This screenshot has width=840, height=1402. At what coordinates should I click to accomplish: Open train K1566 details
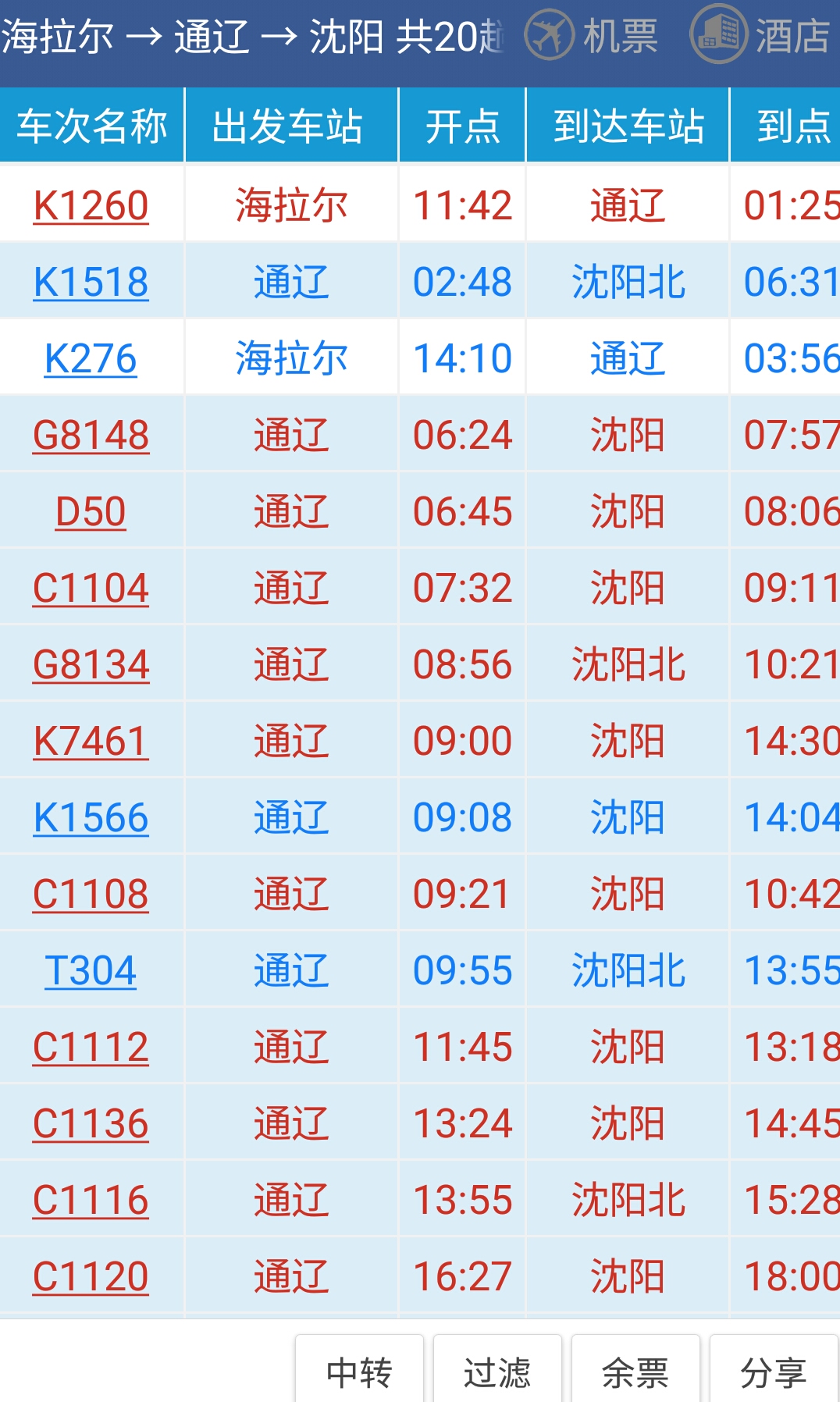click(91, 818)
